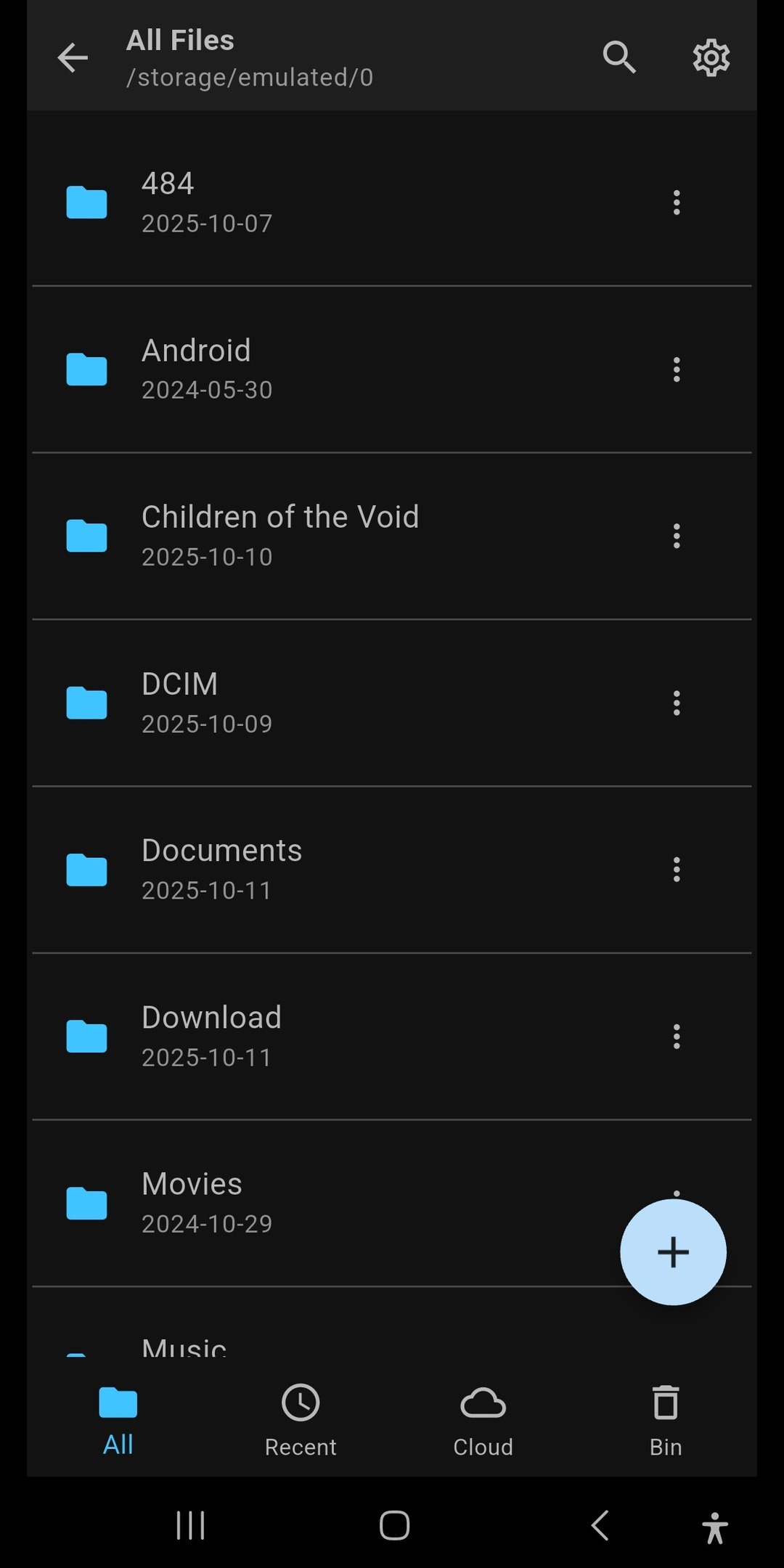This screenshot has height=1568, width=784.
Task: Show more options for Android folder
Action: pyautogui.click(x=676, y=369)
